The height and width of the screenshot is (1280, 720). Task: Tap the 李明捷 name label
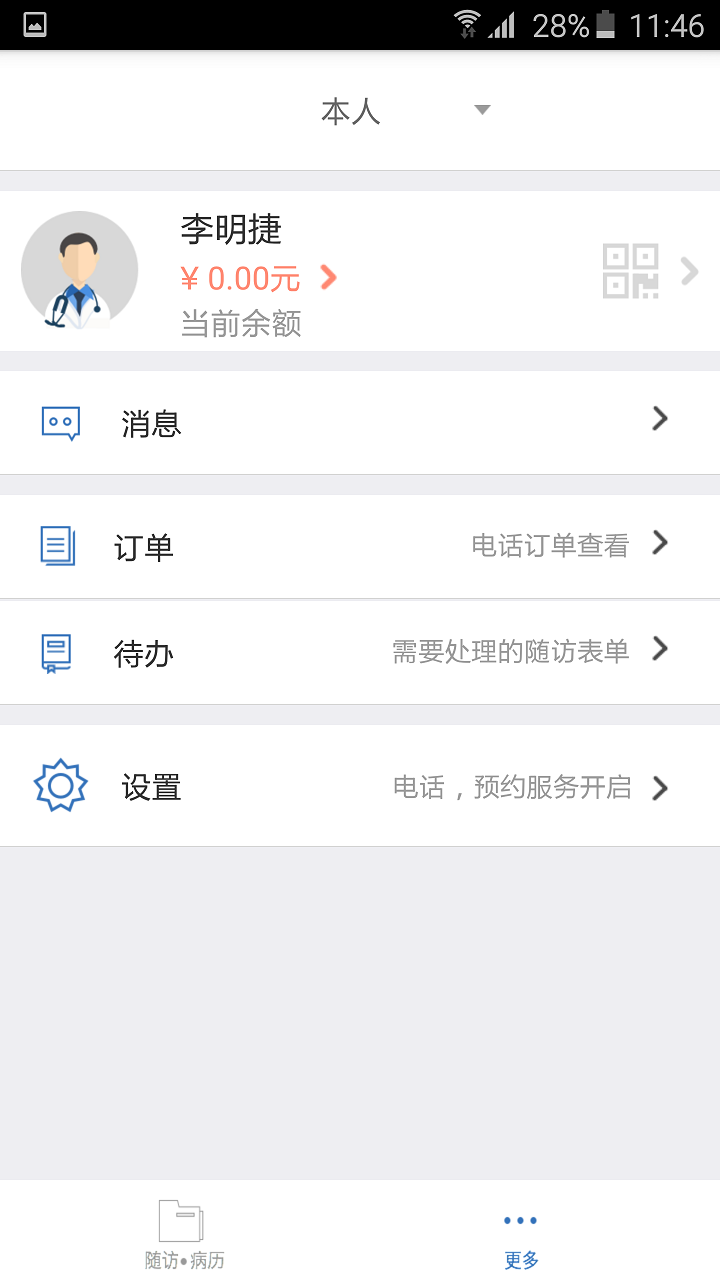tap(228, 230)
